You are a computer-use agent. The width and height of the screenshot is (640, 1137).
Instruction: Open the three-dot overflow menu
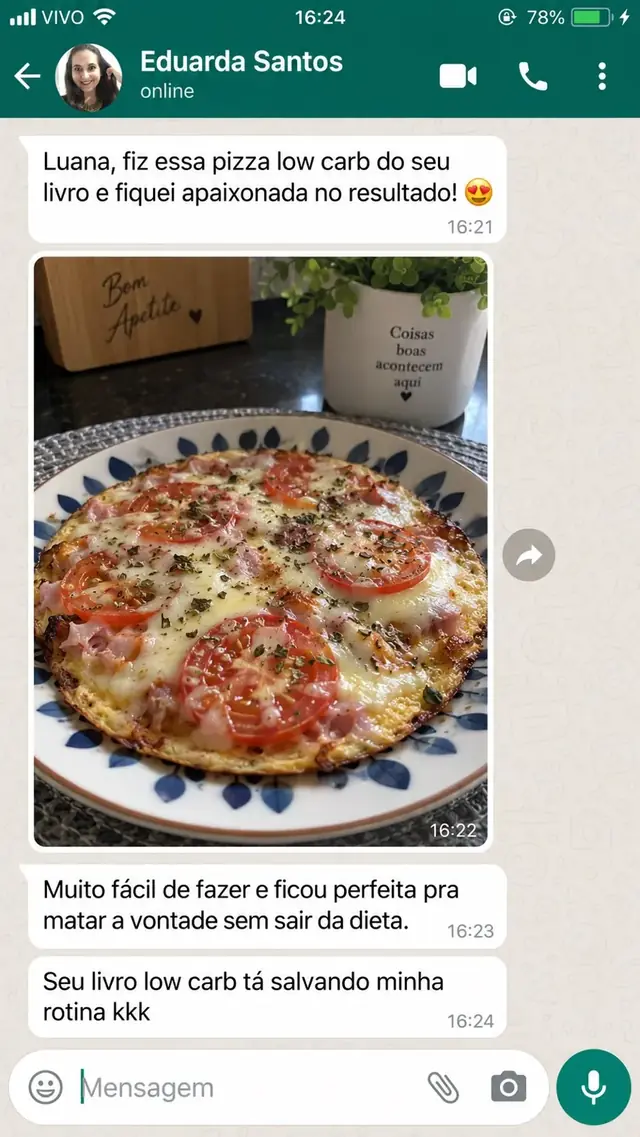click(602, 76)
